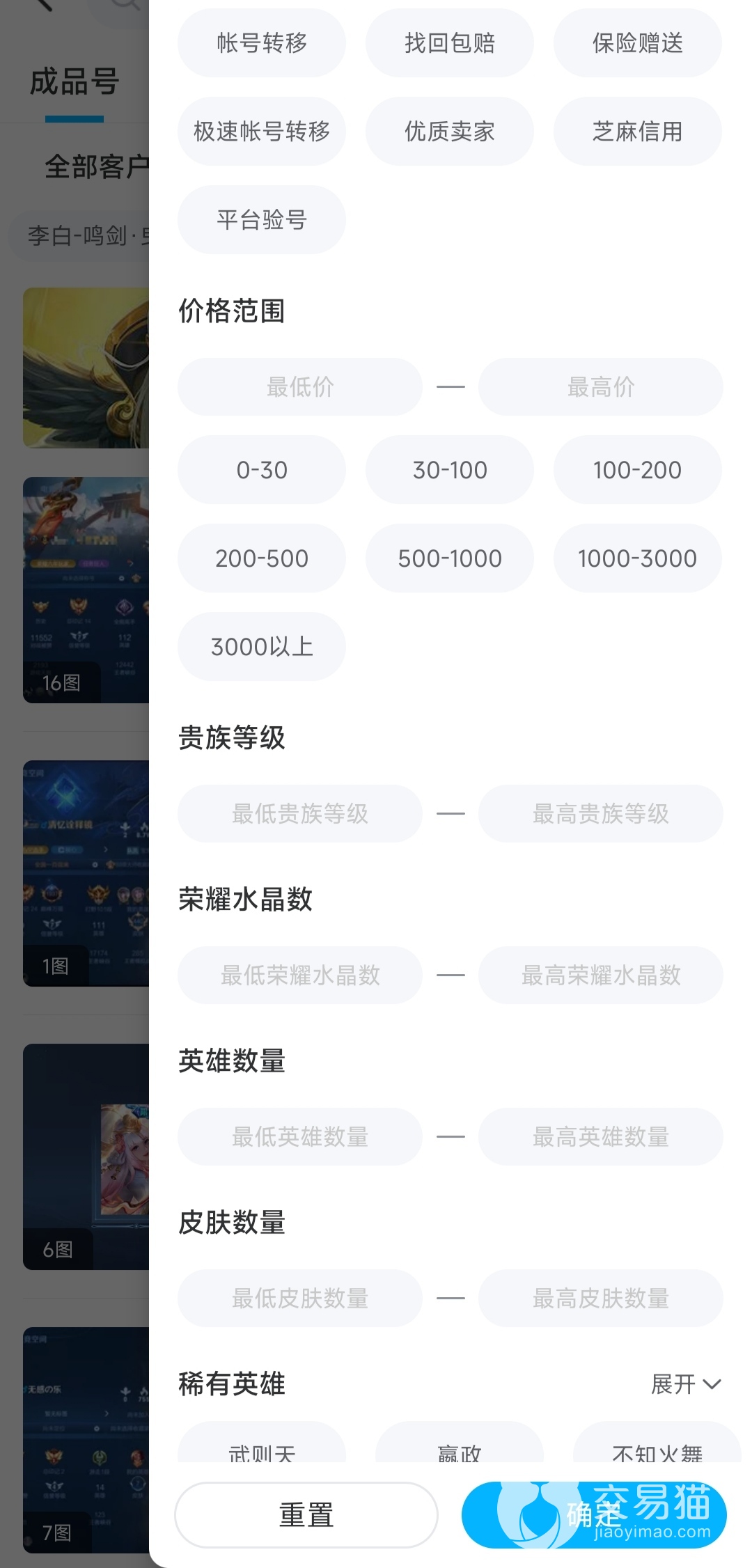Choose 平台验号 filter
The height and width of the screenshot is (1568, 752).
click(261, 220)
